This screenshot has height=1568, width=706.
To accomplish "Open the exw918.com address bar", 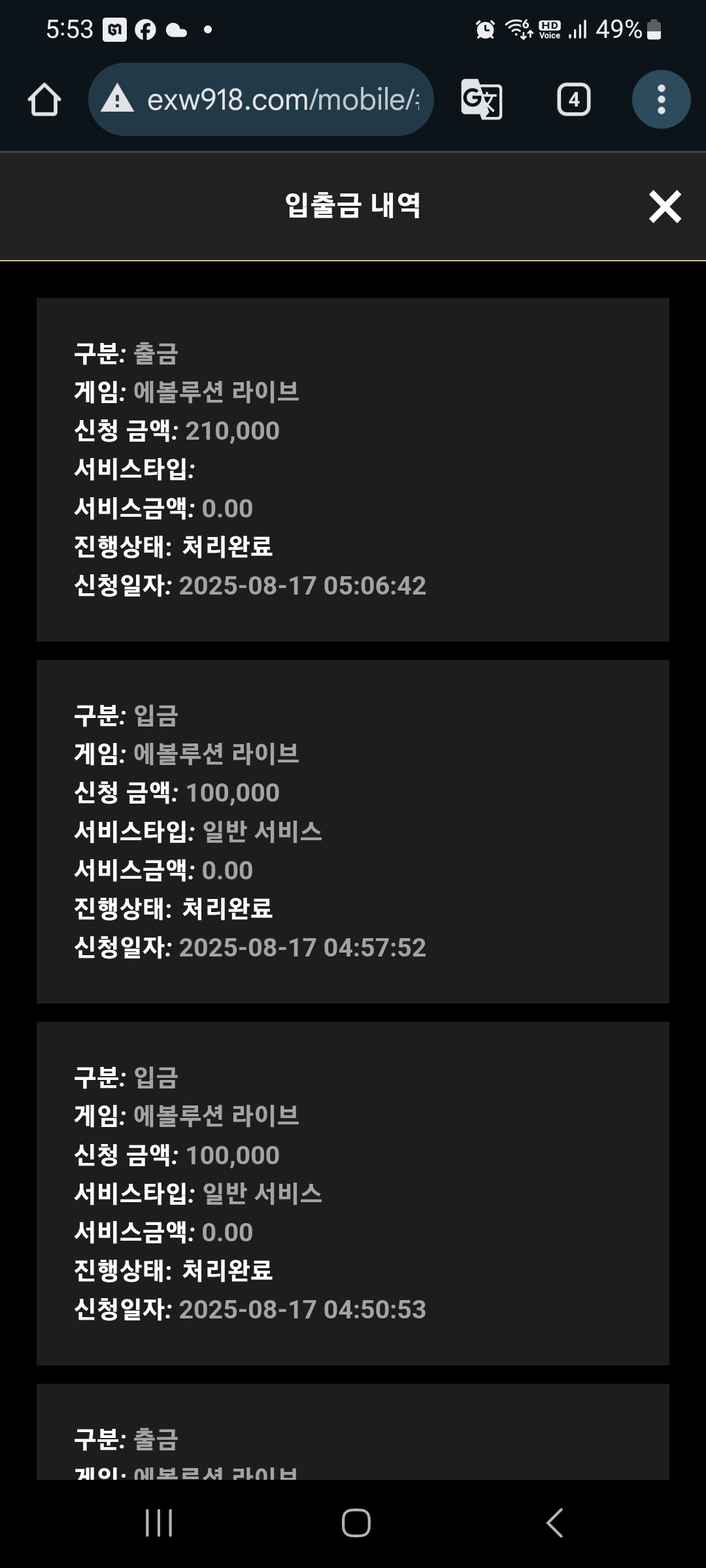I will (261, 99).
